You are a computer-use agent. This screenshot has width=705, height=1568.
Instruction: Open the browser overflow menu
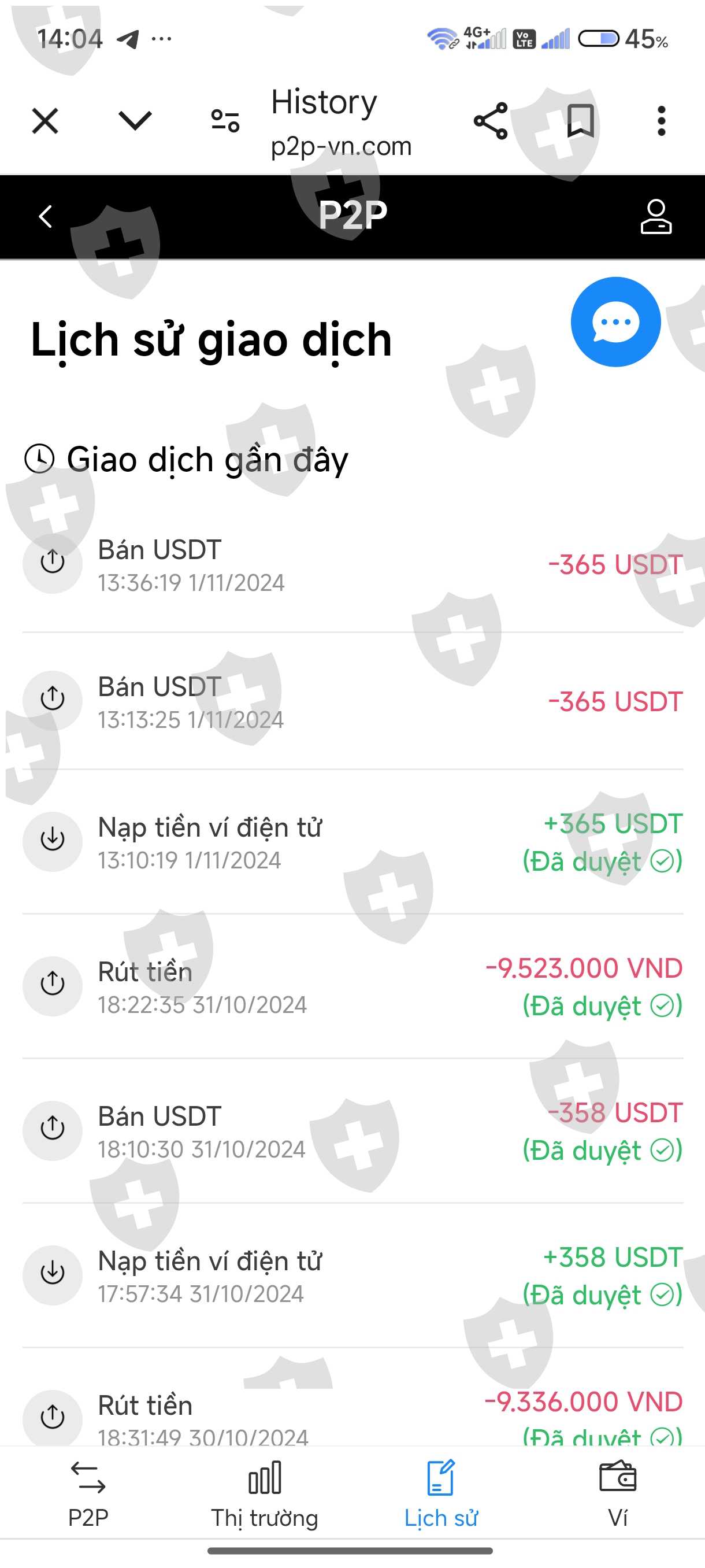tap(661, 120)
